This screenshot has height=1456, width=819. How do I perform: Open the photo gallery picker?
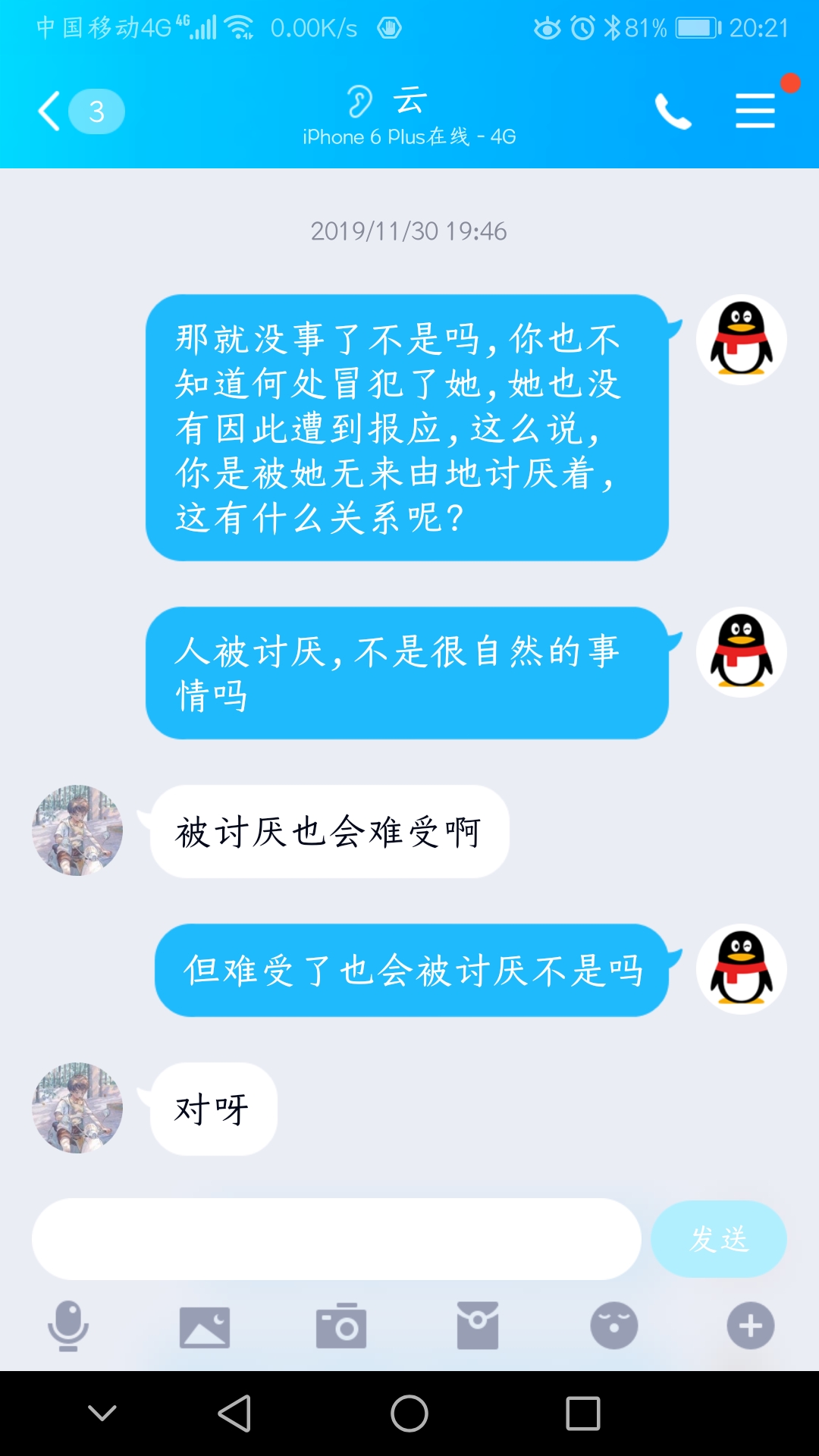click(205, 1326)
